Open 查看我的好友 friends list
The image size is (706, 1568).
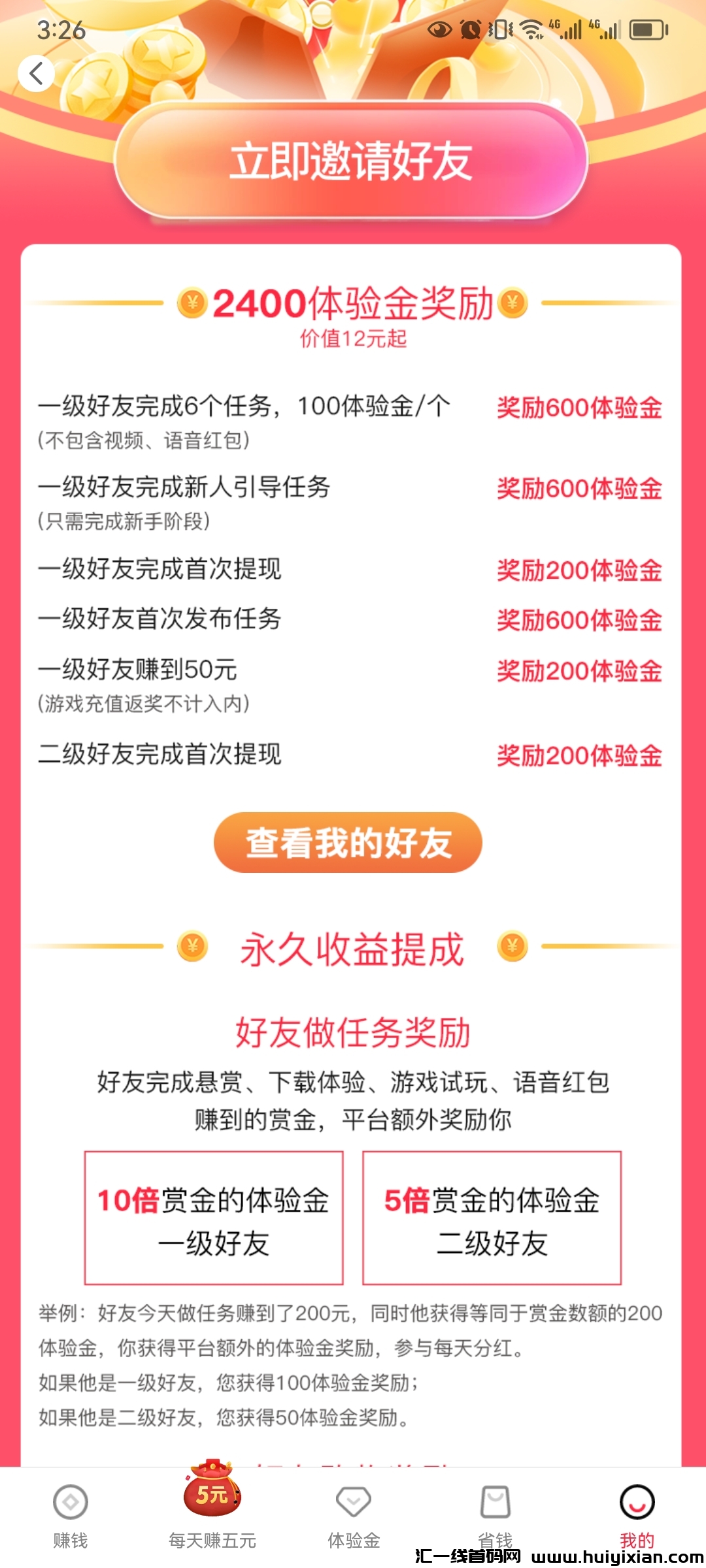tap(348, 842)
